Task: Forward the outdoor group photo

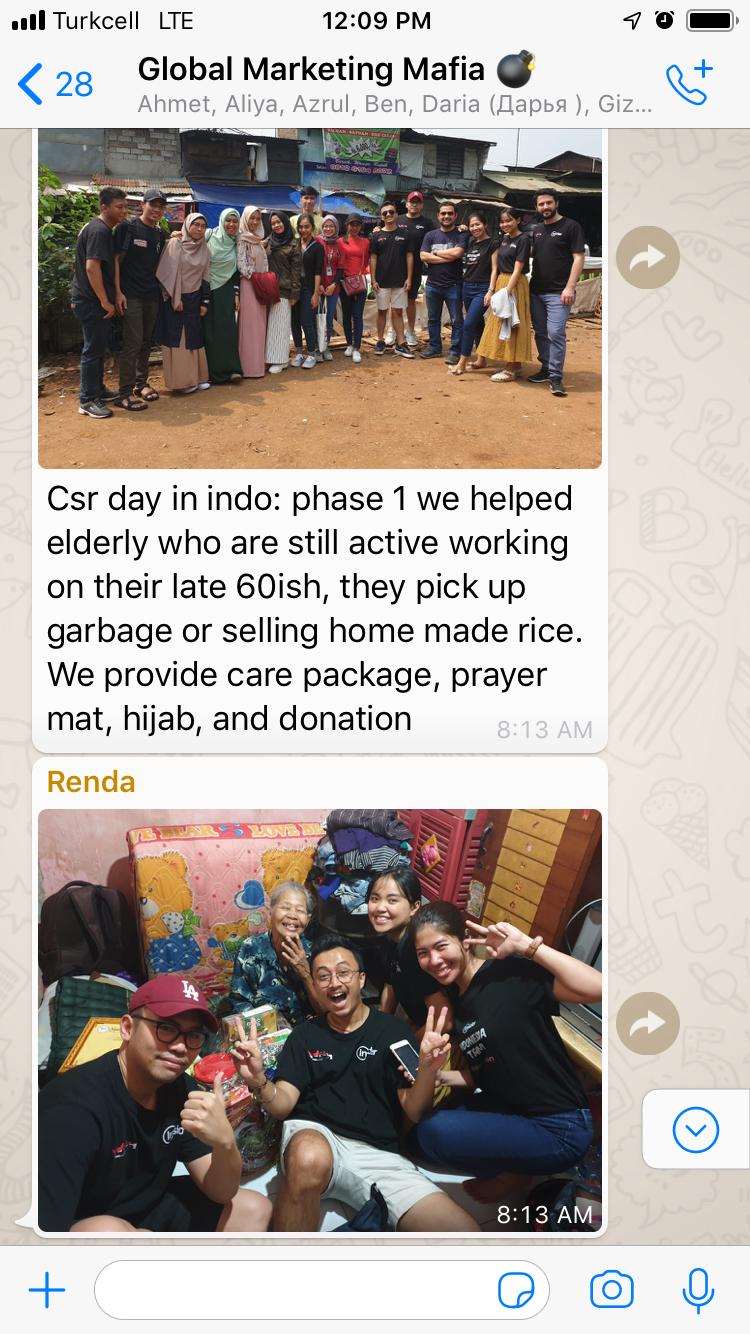Action: [x=647, y=258]
